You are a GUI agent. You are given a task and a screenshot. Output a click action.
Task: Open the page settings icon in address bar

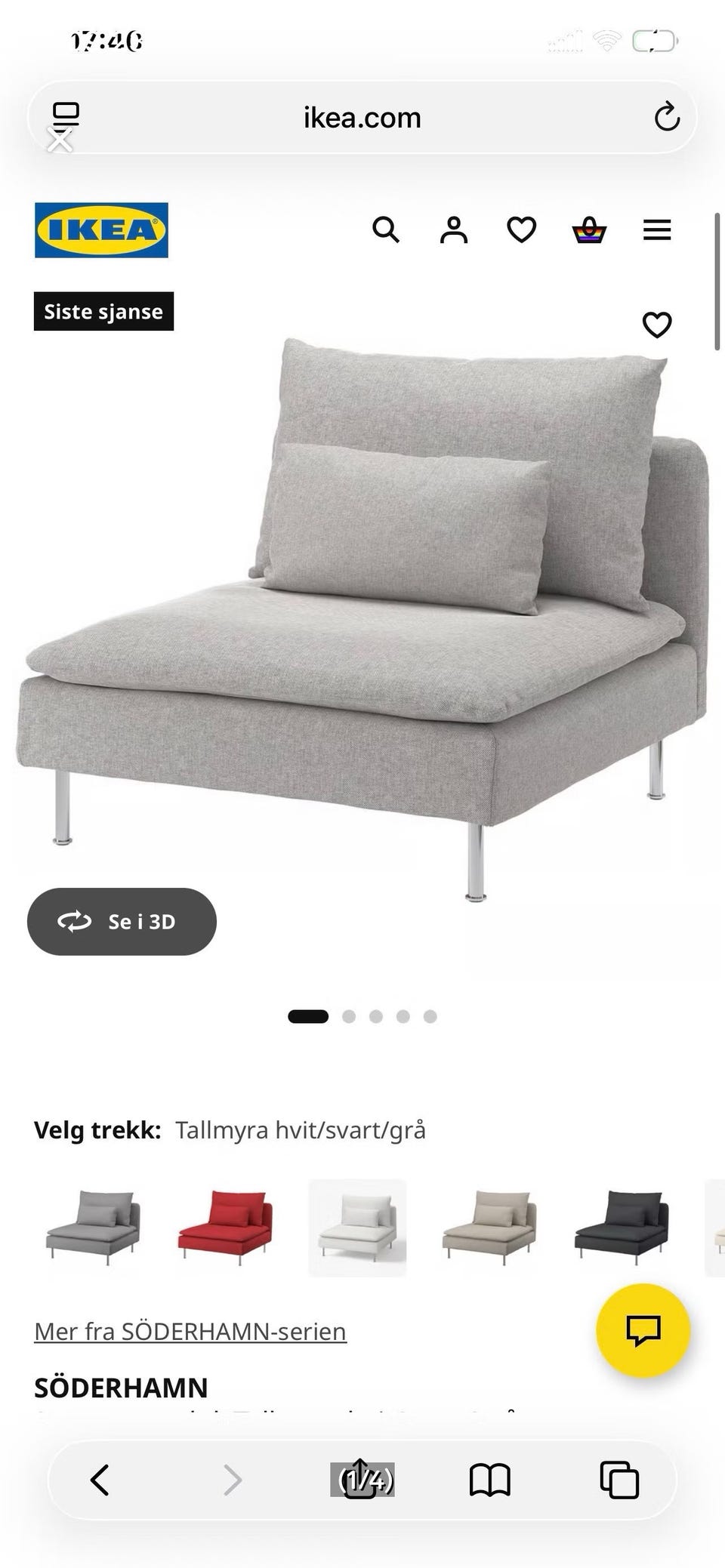[x=66, y=119]
